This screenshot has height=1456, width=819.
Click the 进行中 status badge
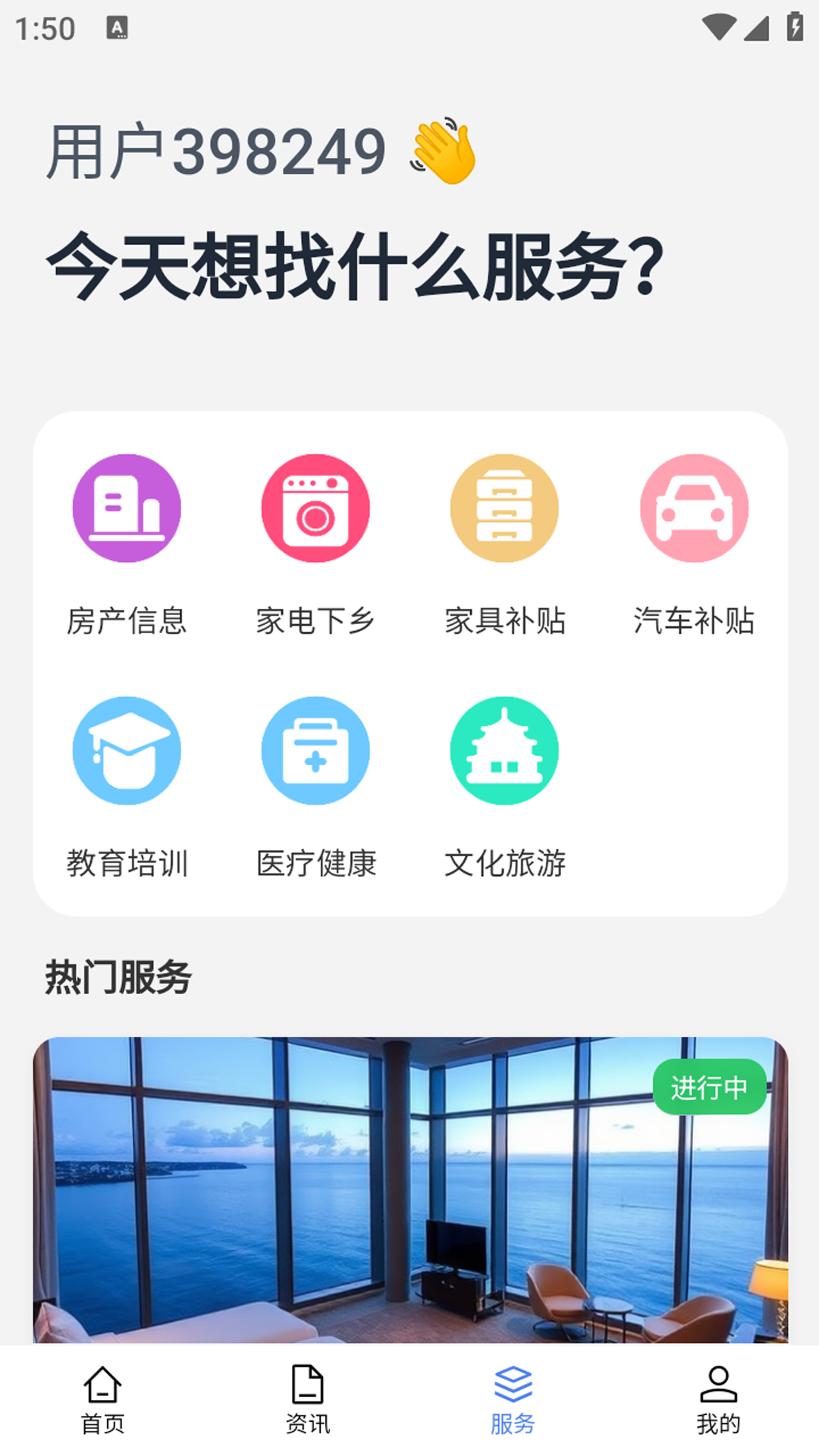point(710,1087)
